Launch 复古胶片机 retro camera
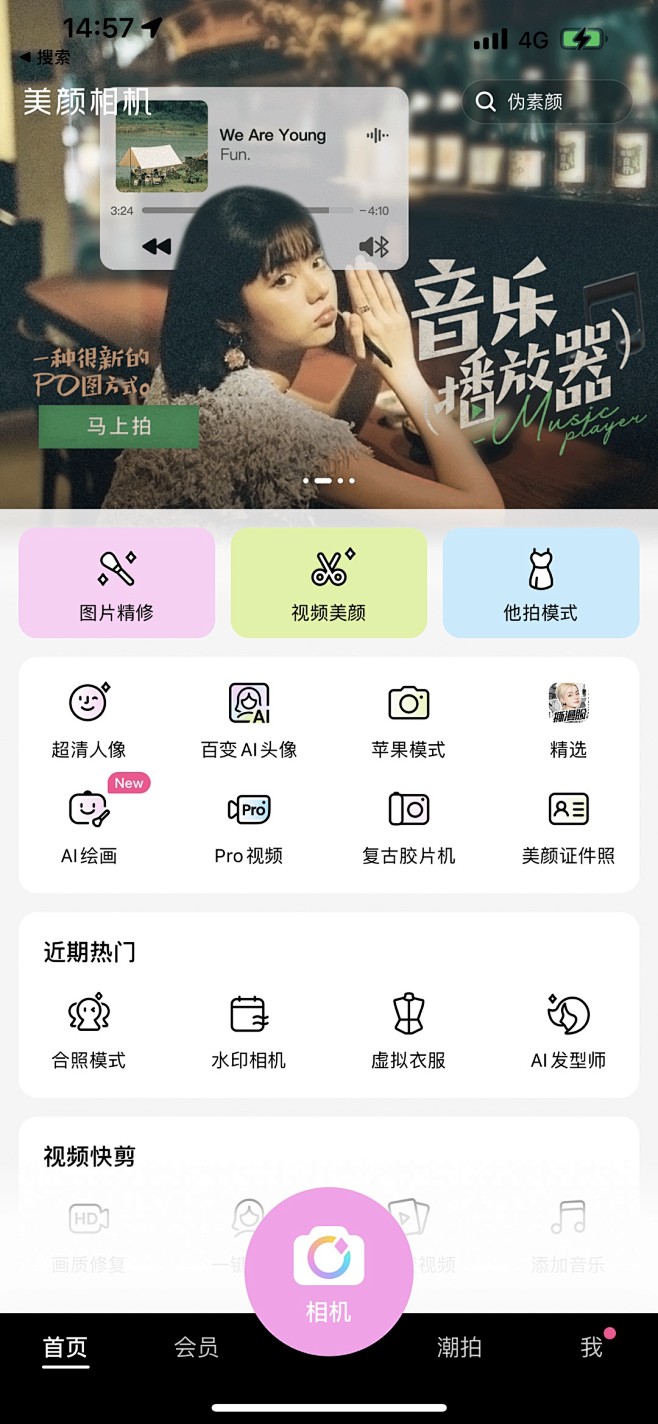 click(408, 826)
